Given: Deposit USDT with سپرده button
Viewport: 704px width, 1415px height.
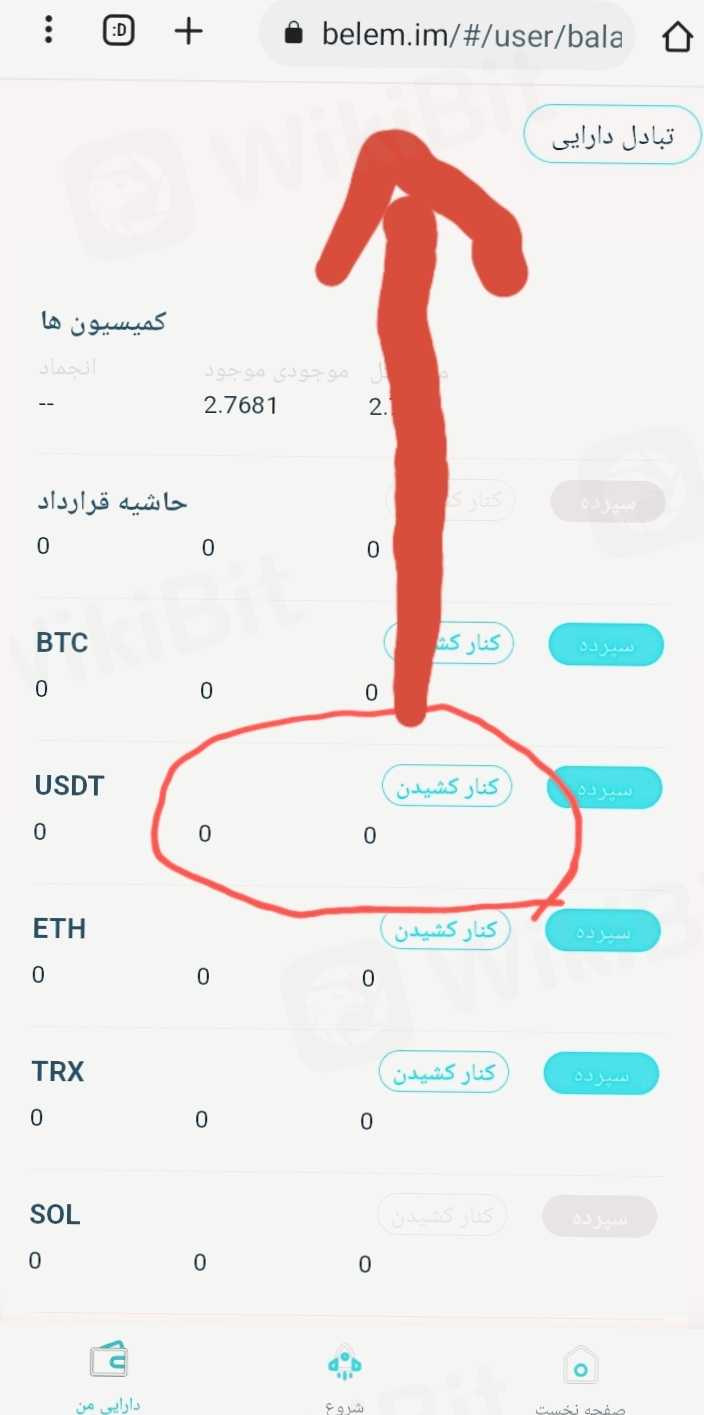Looking at the screenshot, I should click(606, 788).
